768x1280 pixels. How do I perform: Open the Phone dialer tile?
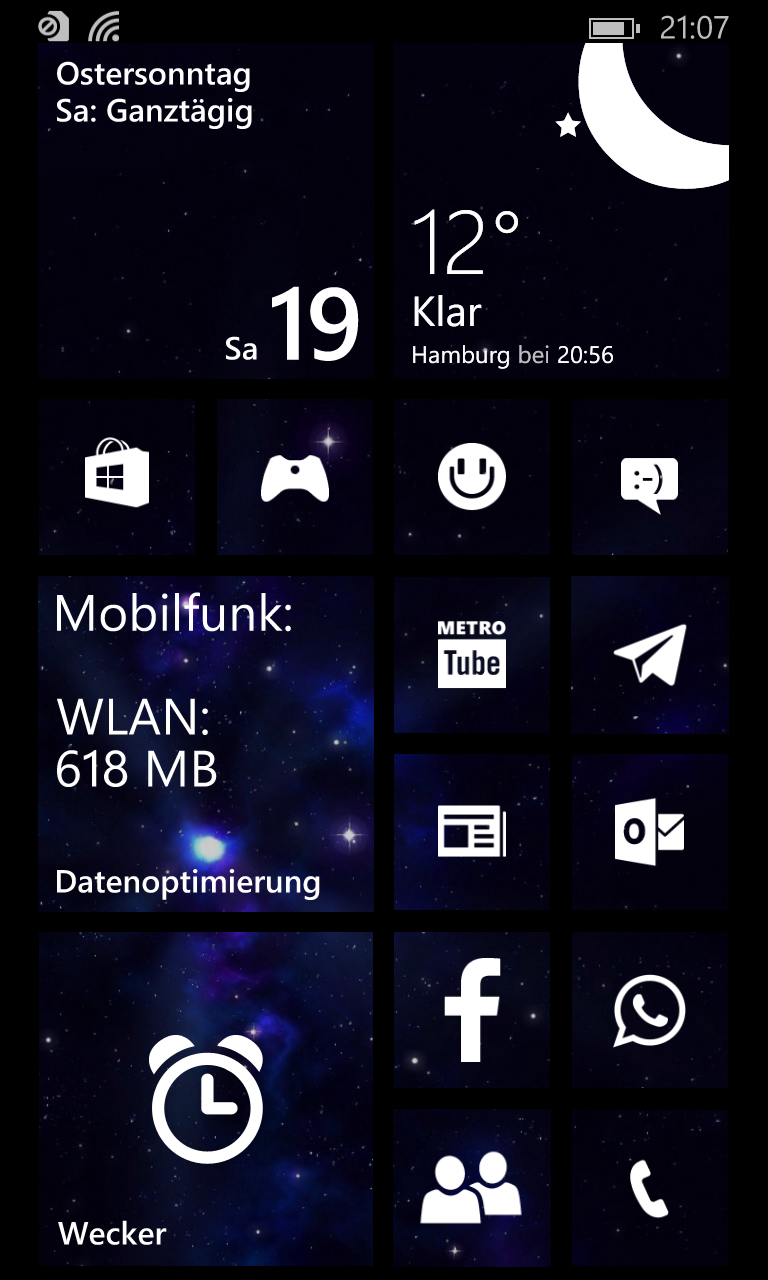pyautogui.click(x=650, y=1187)
